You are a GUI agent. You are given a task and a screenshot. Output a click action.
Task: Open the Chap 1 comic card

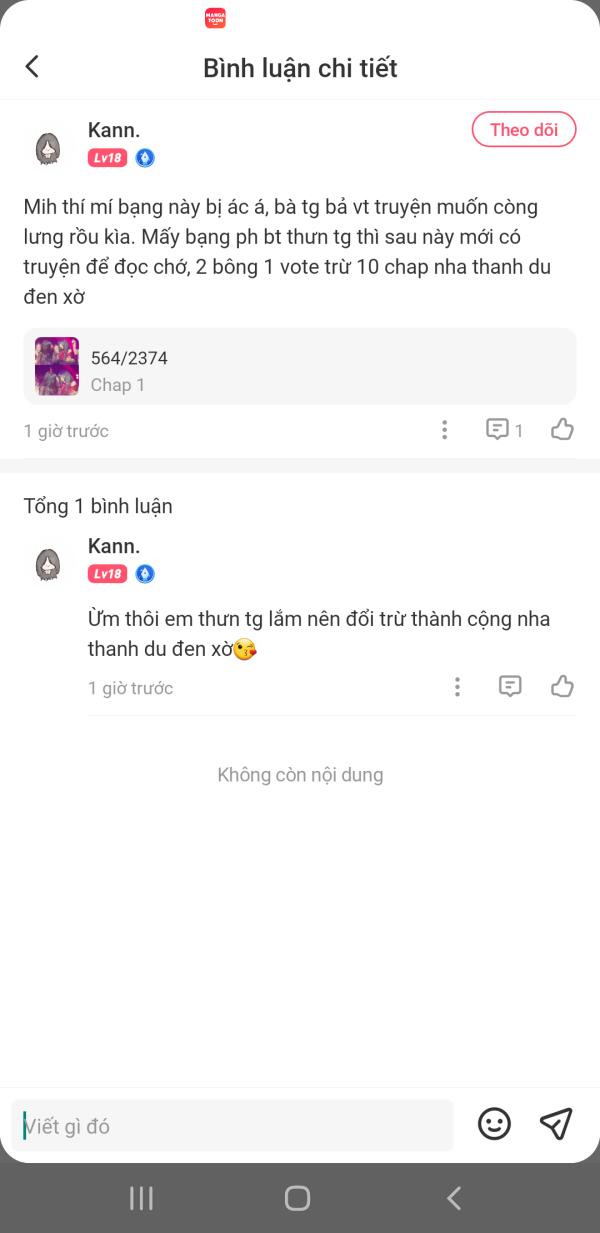pos(299,366)
